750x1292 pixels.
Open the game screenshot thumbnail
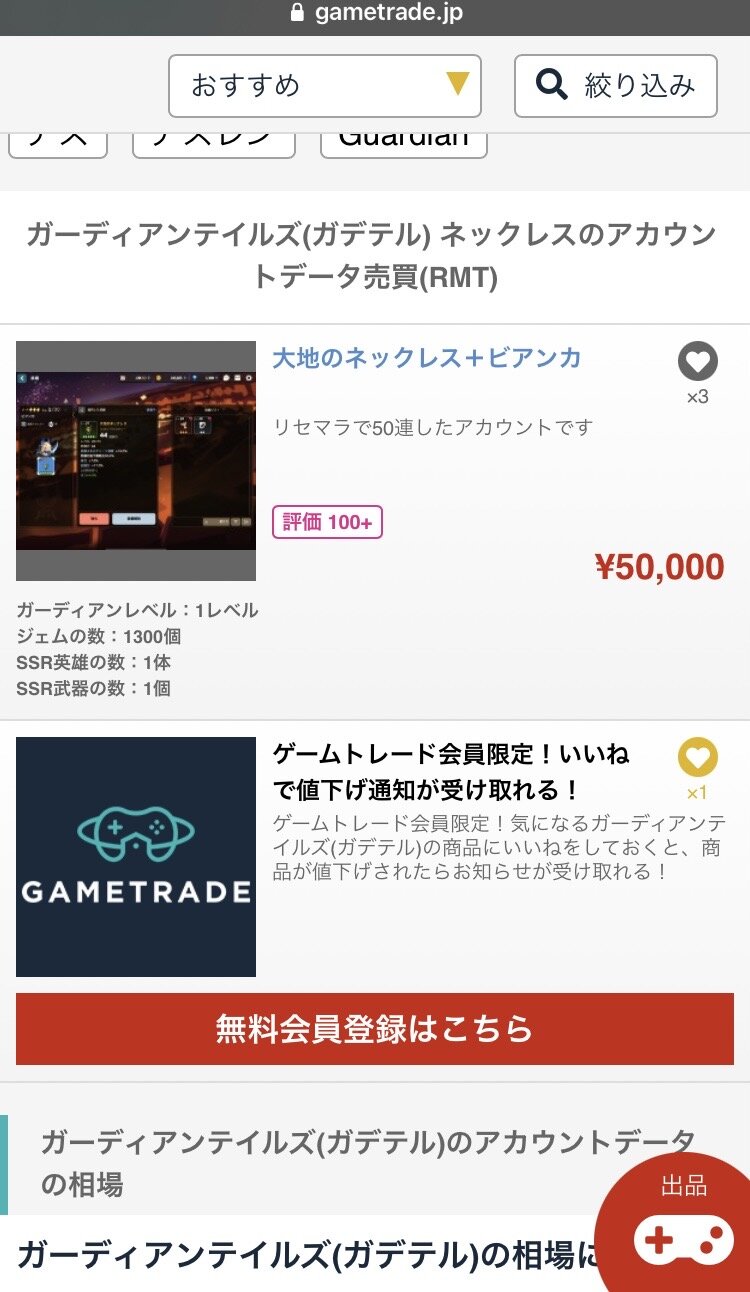(136, 457)
